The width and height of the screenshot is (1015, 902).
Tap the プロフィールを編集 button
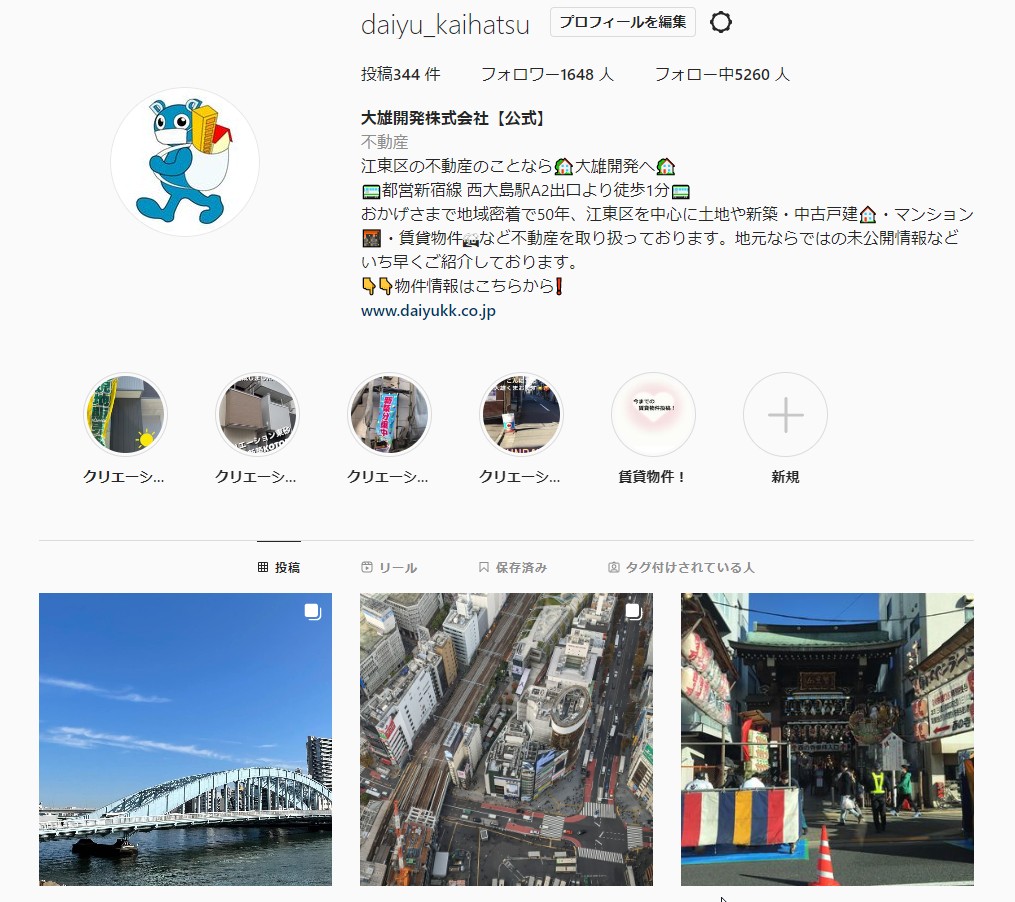coord(622,22)
